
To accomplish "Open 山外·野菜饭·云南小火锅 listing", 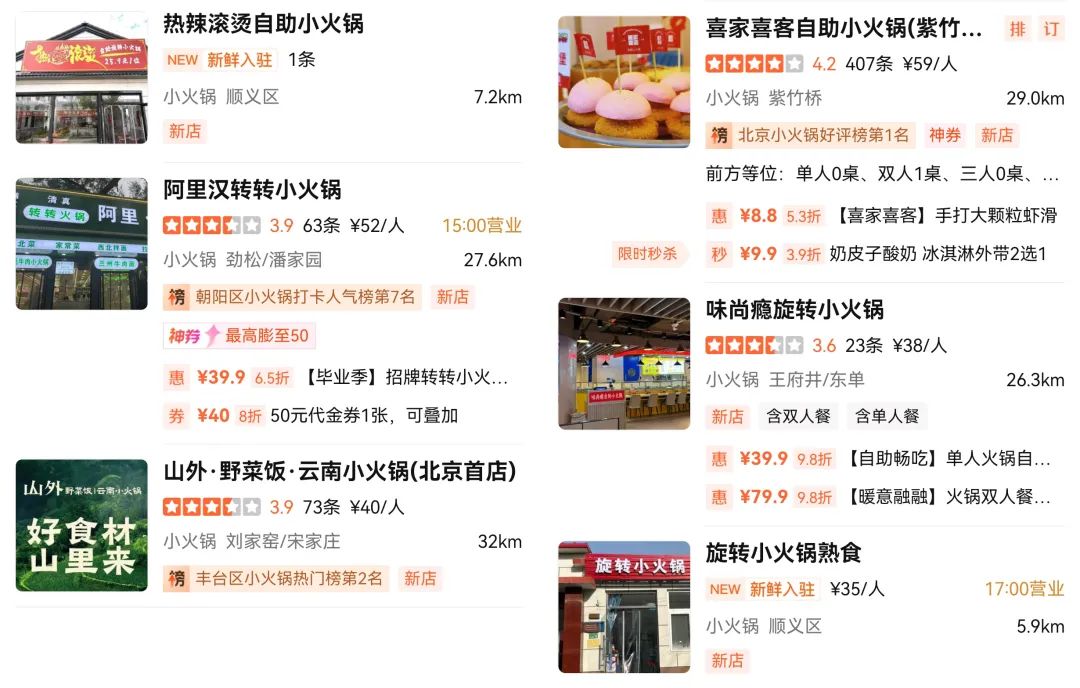I will [339, 471].
